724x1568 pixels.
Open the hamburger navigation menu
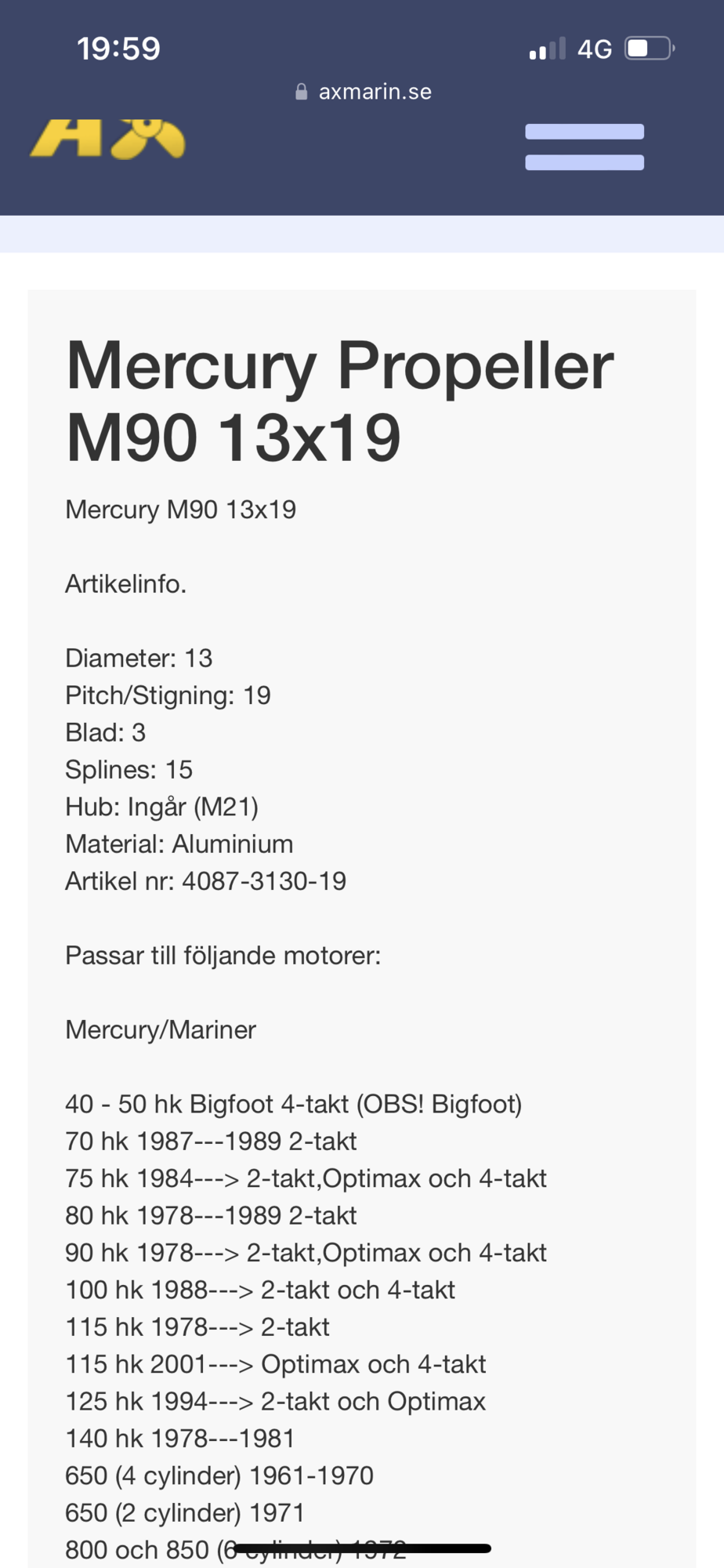[585, 147]
